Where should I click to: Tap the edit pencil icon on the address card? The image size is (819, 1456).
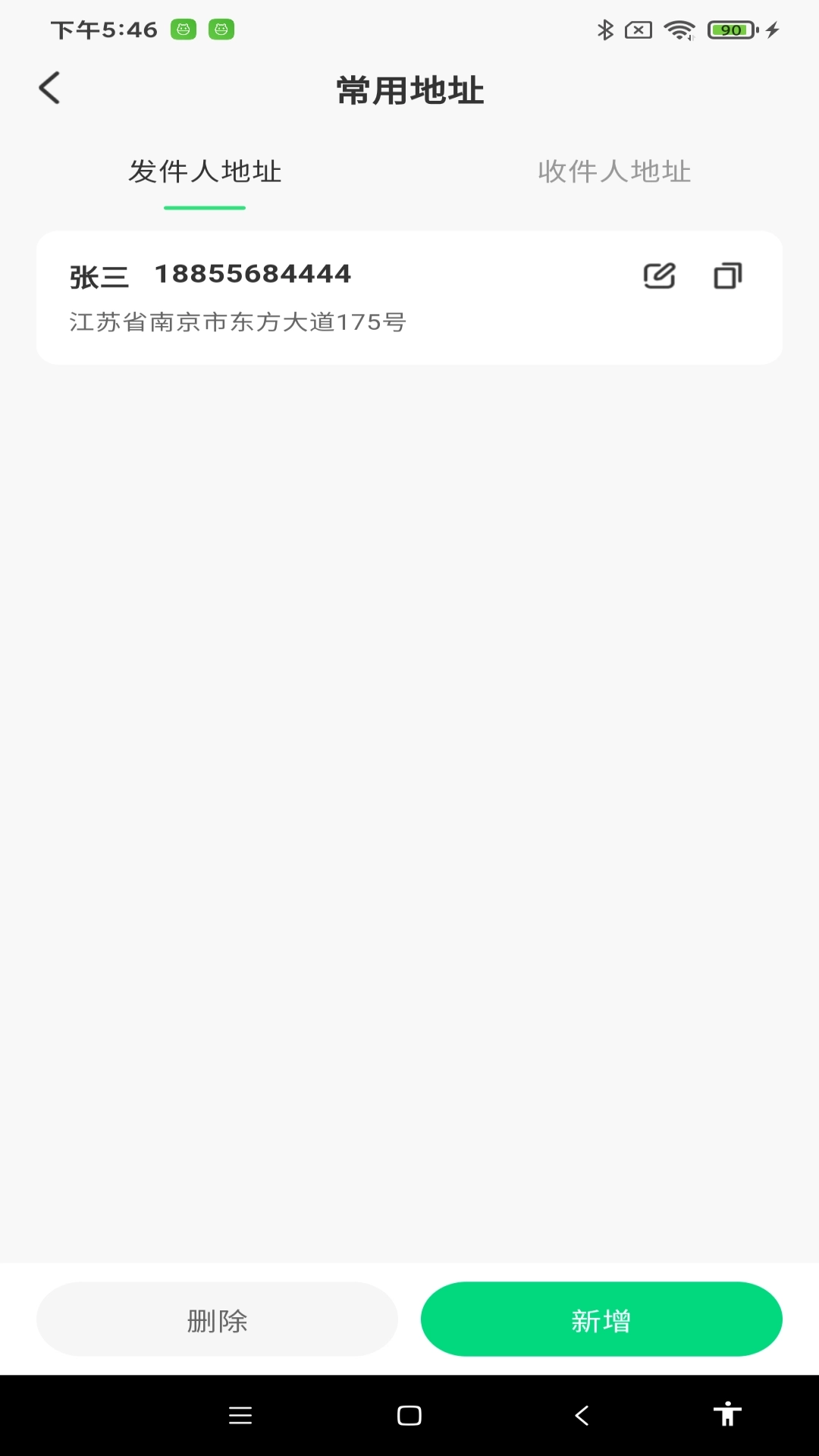pyautogui.click(x=659, y=275)
